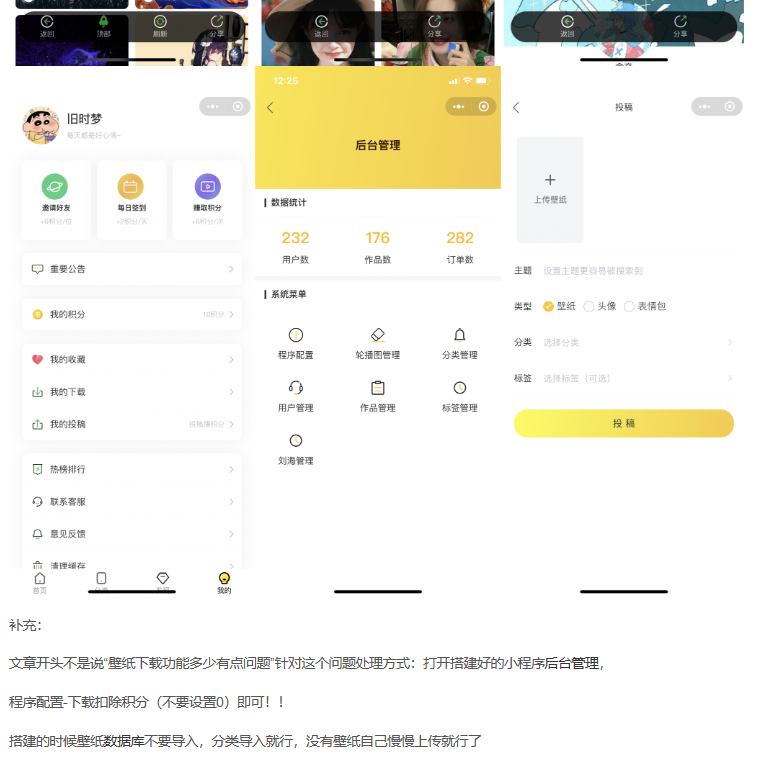Open 用户管理 in the backend panel
Screen dimensions: 760x774
(x=295, y=397)
